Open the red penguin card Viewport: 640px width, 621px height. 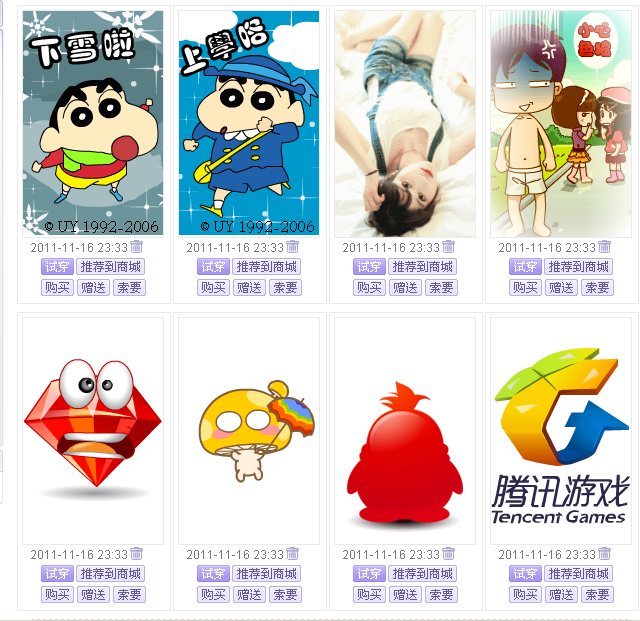pos(405,431)
